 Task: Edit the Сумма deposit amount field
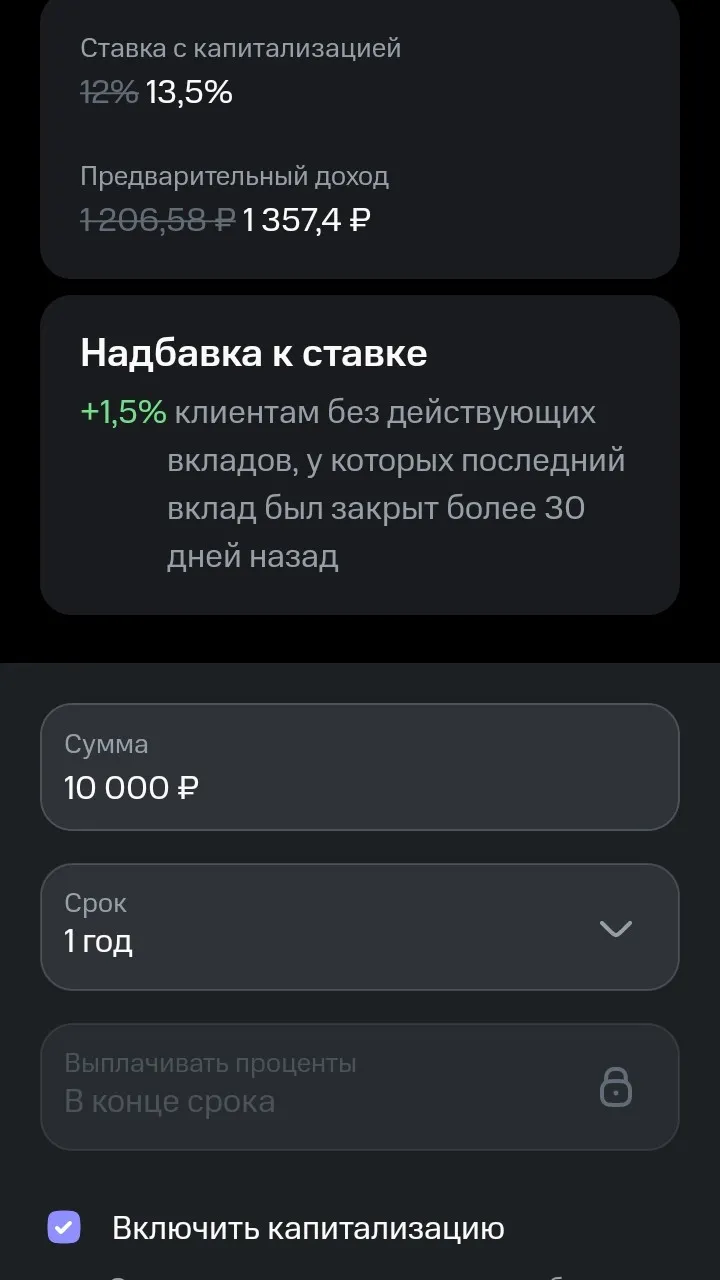coord(360,767)
